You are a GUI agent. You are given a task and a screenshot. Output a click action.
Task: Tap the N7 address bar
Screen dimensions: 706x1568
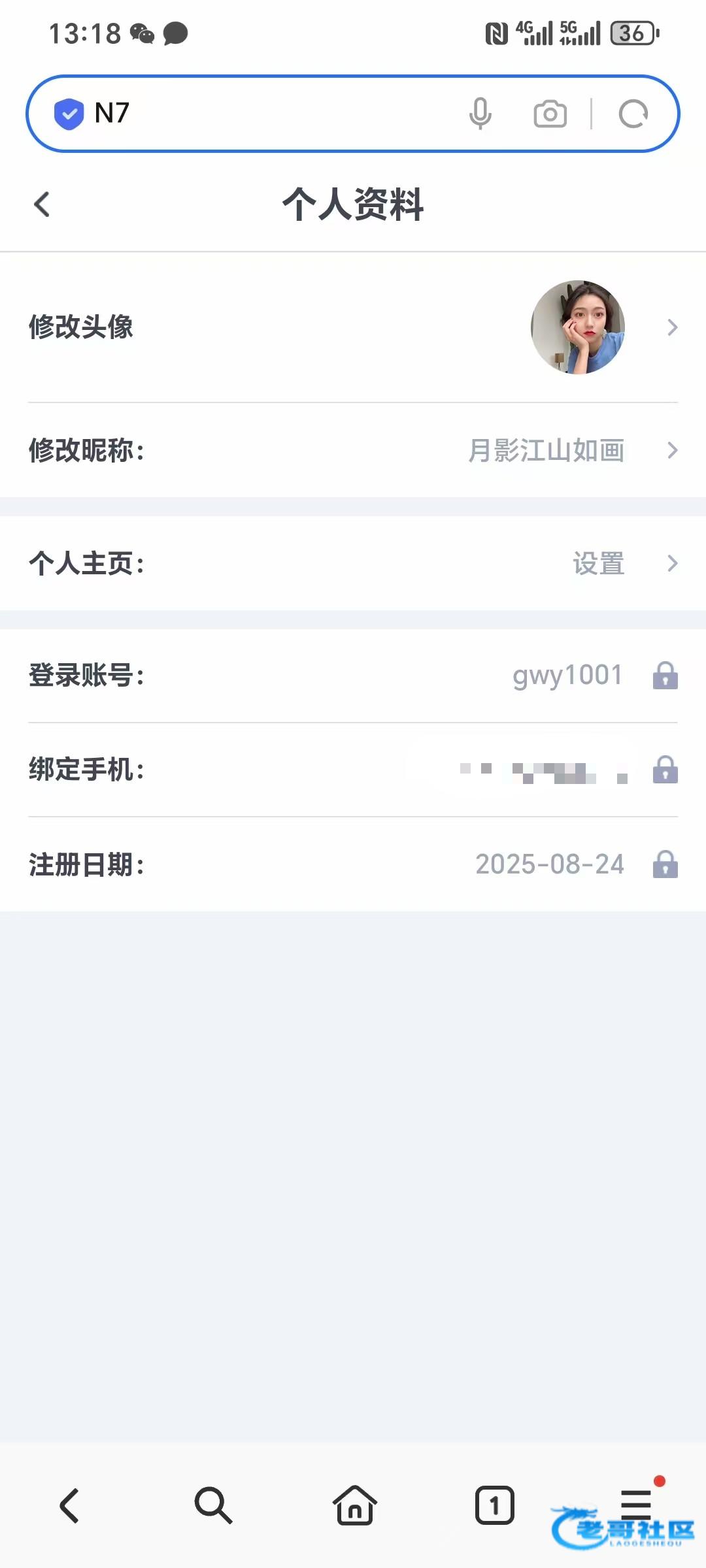[x=261, y=114]
